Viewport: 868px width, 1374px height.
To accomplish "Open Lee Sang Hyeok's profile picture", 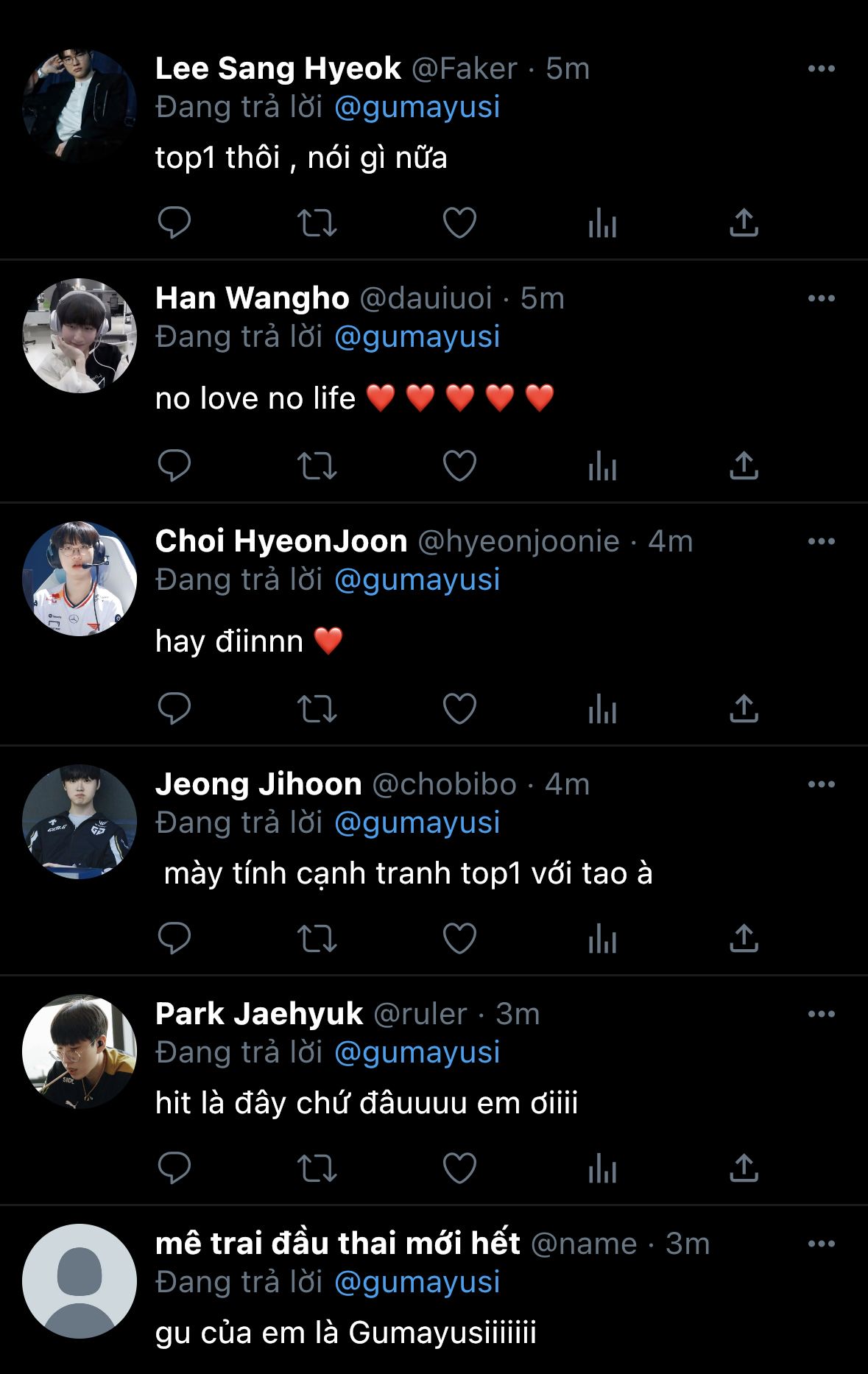I will click(80, 106).
